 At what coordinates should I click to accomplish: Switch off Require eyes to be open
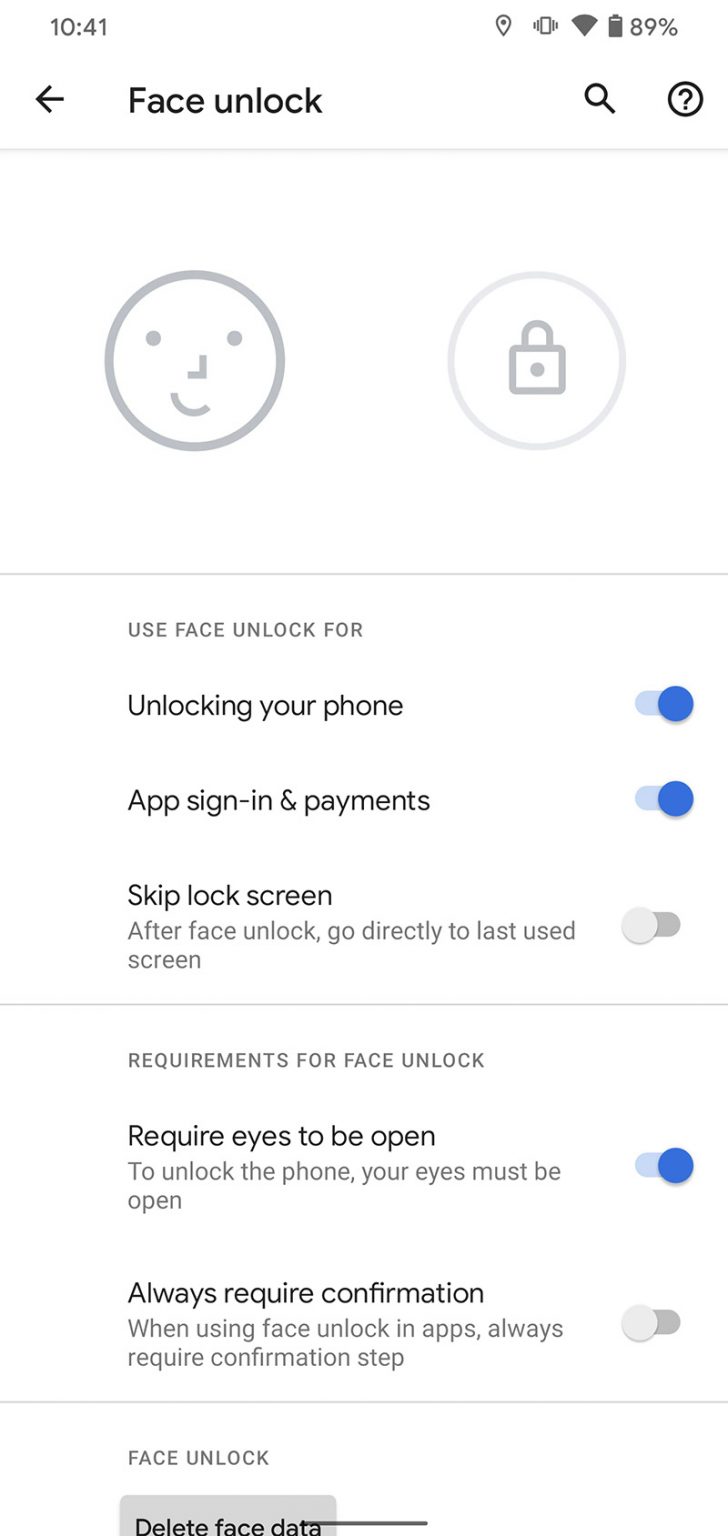(x=663, y=1165)
